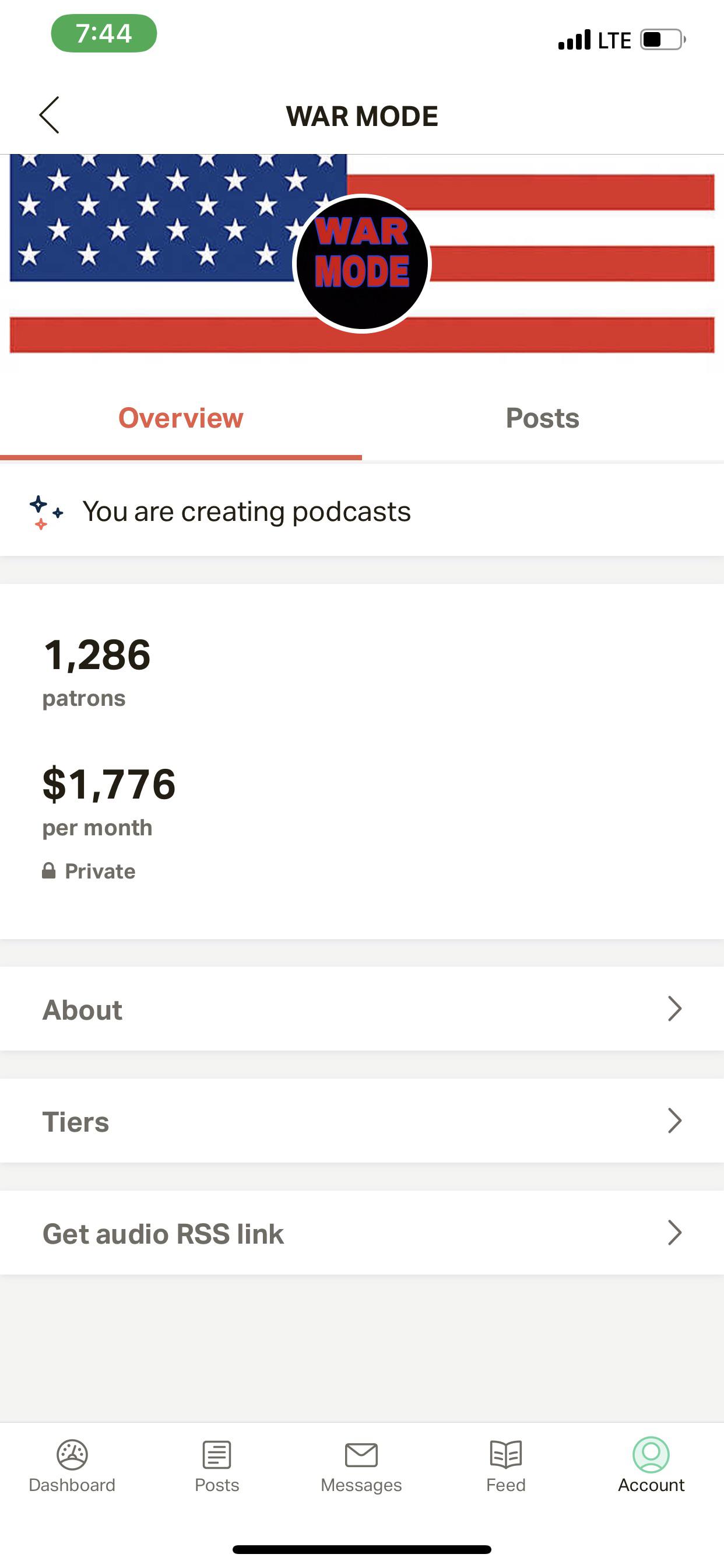Viewport: 724px width, 1568px height.
Task: Go back using the top-left arrow
Action: pos(50,115)
